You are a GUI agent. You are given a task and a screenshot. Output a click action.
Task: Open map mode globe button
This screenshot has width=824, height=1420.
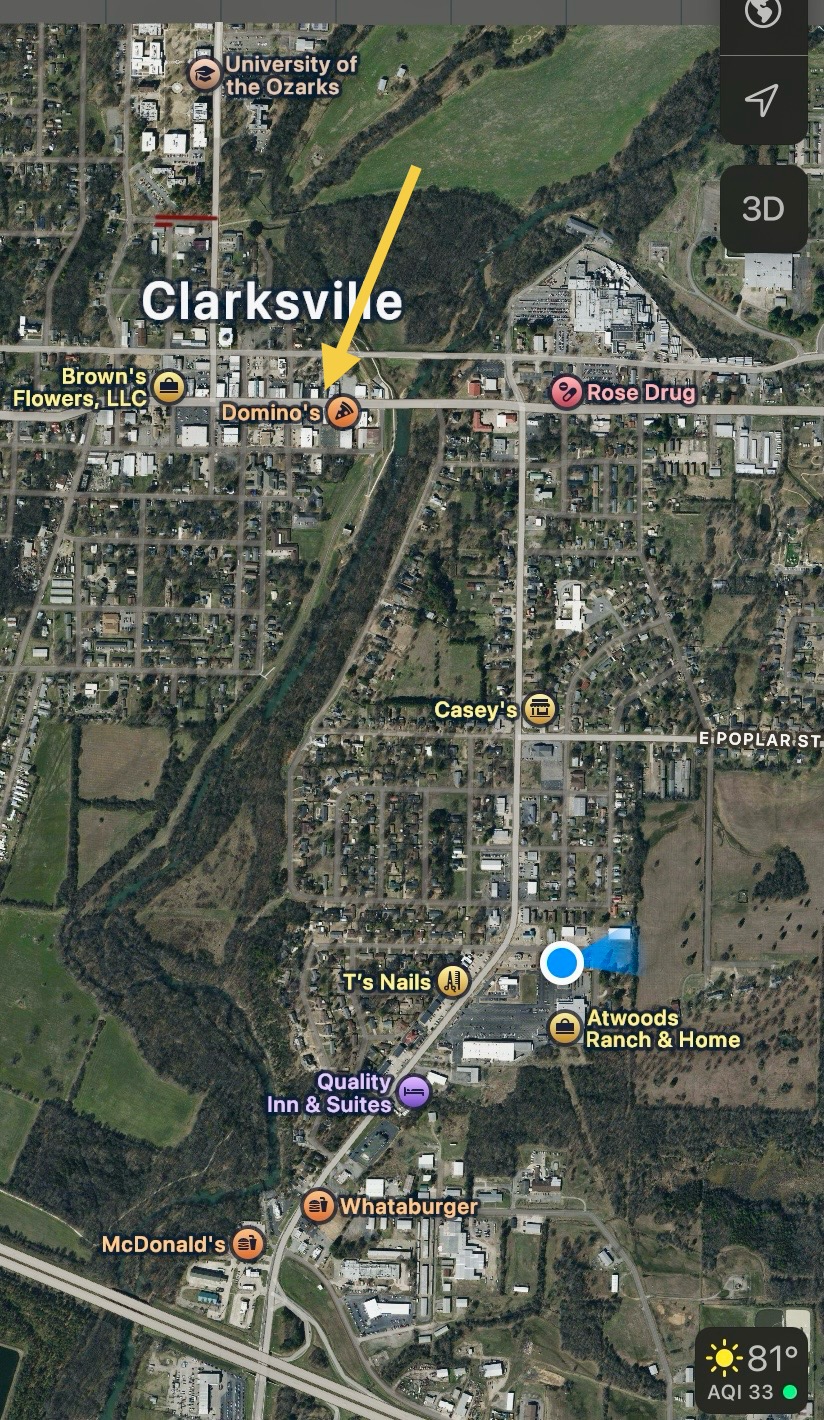pyautogui.click(x=763, y=14)
